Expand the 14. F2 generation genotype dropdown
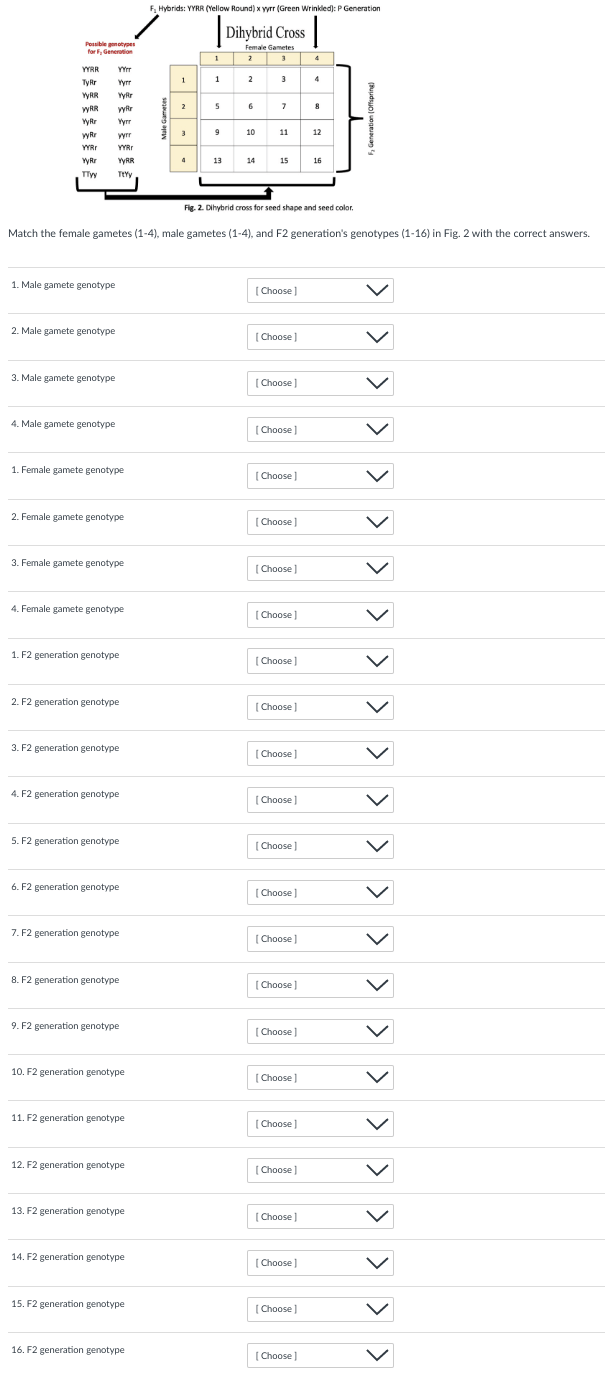Screen dimensions: 614x1385 tap(320, 1263)
